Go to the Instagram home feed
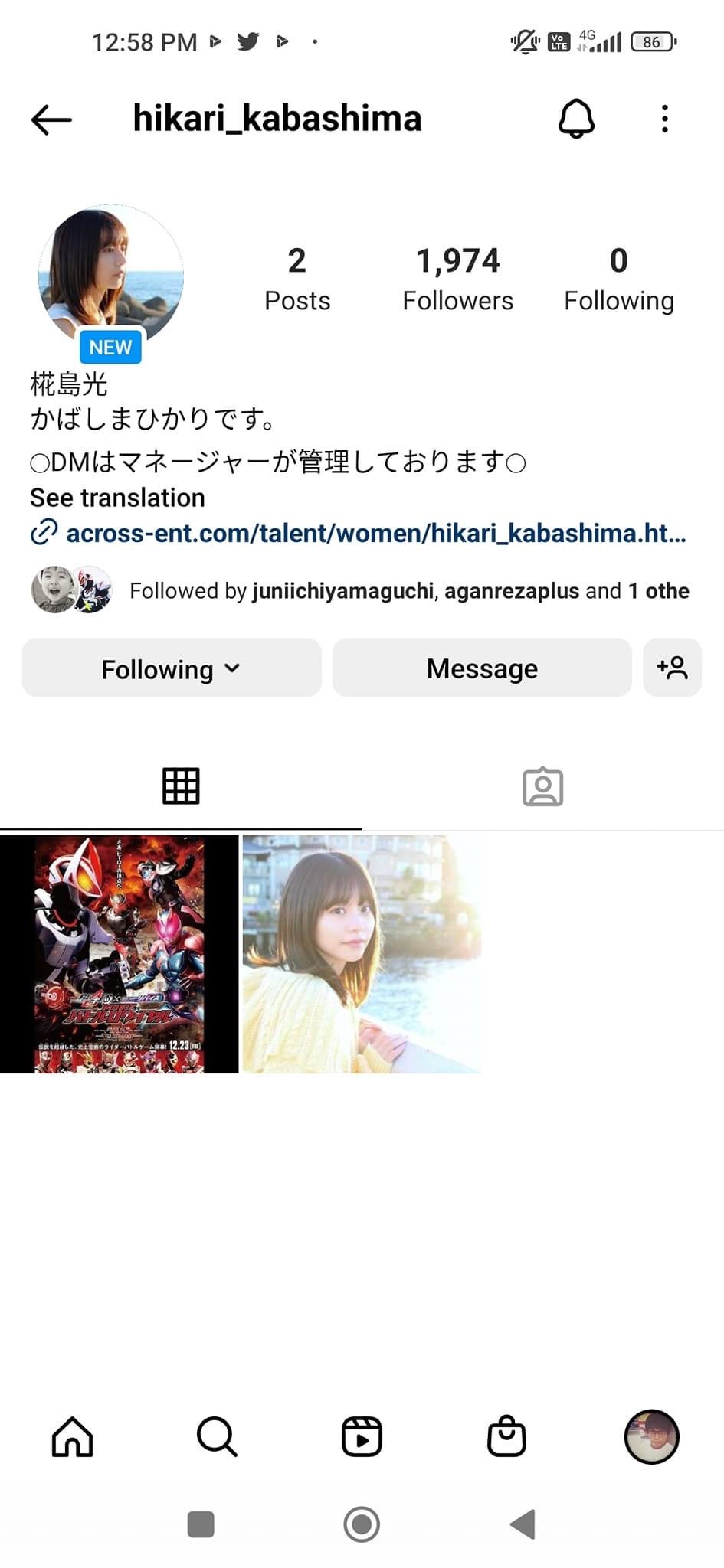Screen dimensions: 724x1568 click(72, 1436)
